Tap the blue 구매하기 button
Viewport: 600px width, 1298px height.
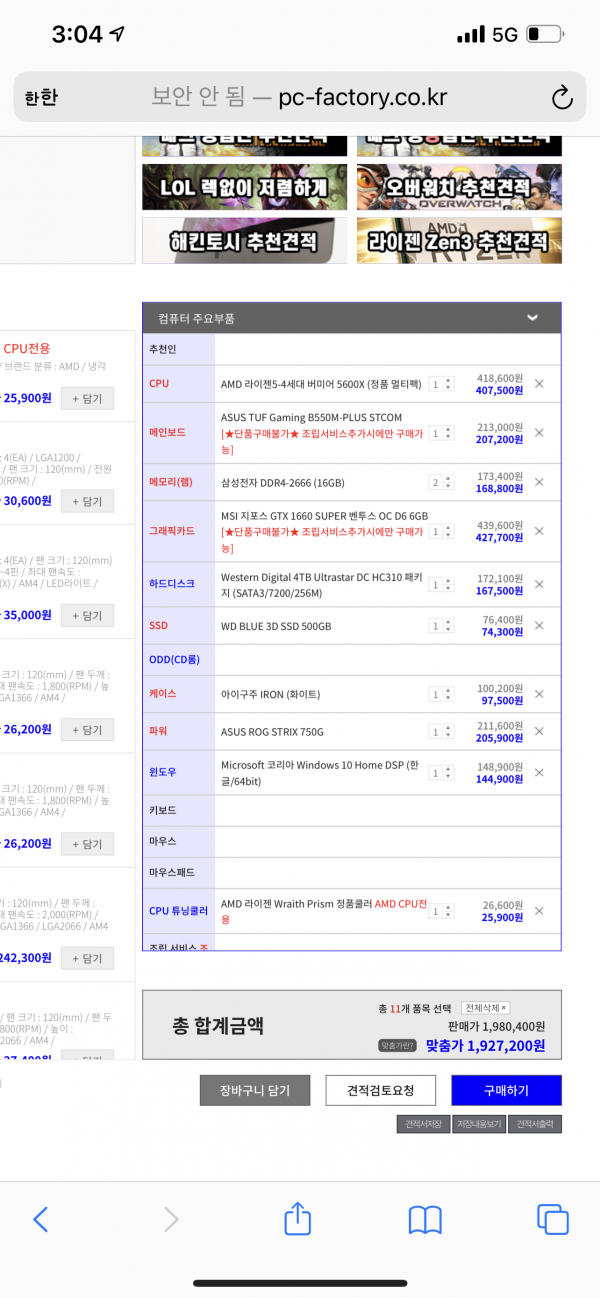pyautogui.click(x=506, y=1090)
